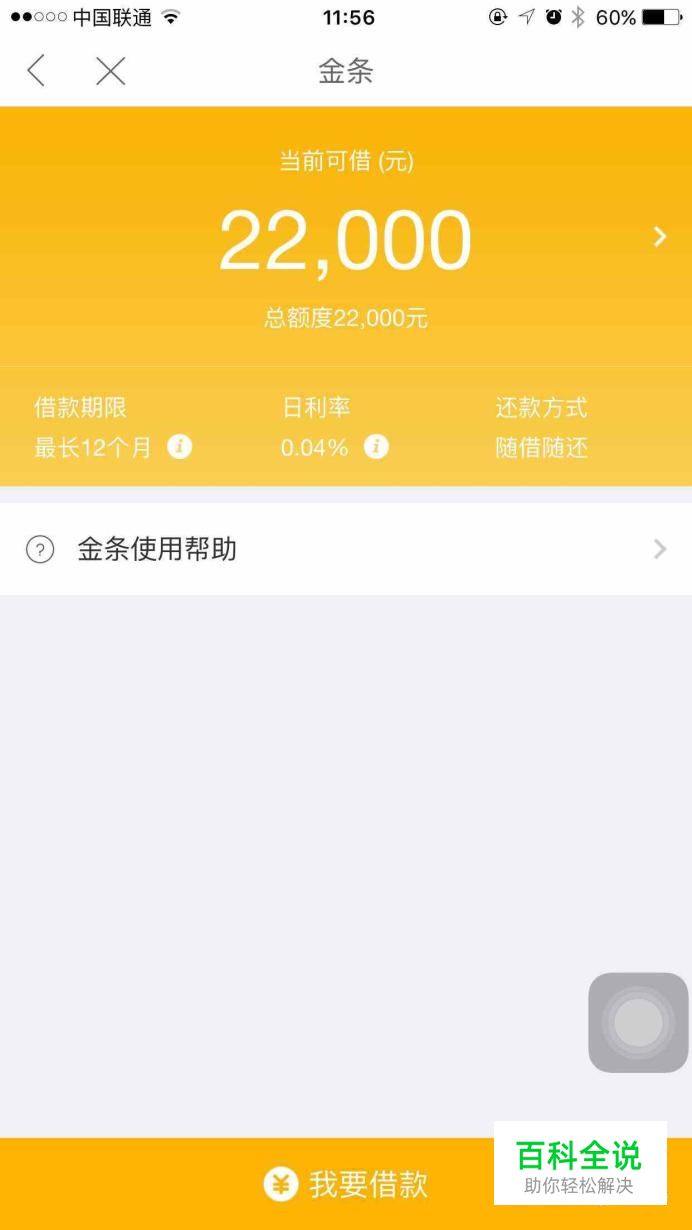Viewport: 692px width, 1230px height.
Task: Show info about 0.04% daily rate
Action: click(x=376, y=447)
